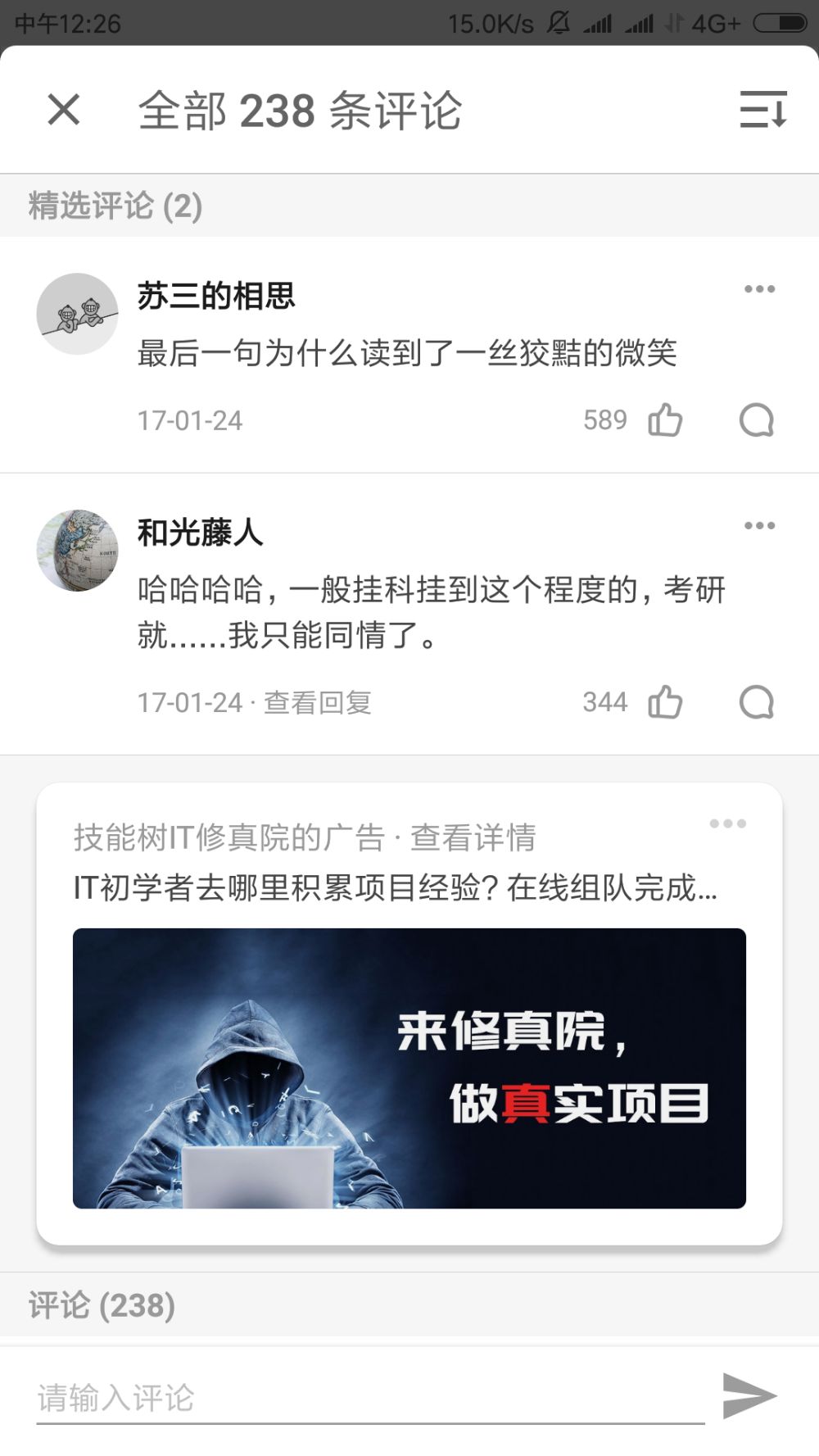Close the 238 comments panel
The image size is (819, 1456).
(x=64, y=110)
